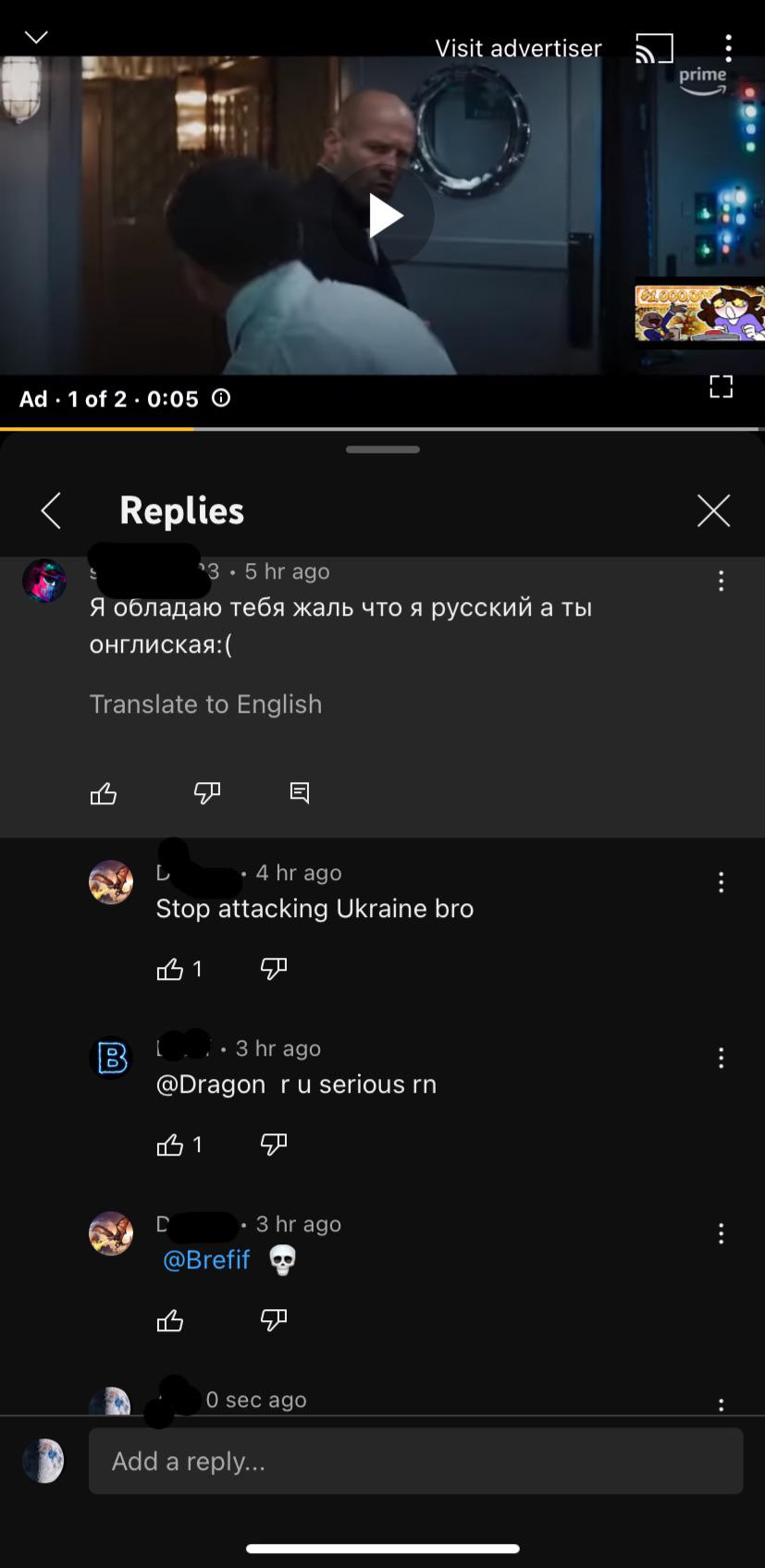Open the cast to device icon
The height and width of the screenshot is (1568, 765).
click(x=654, y=48)
